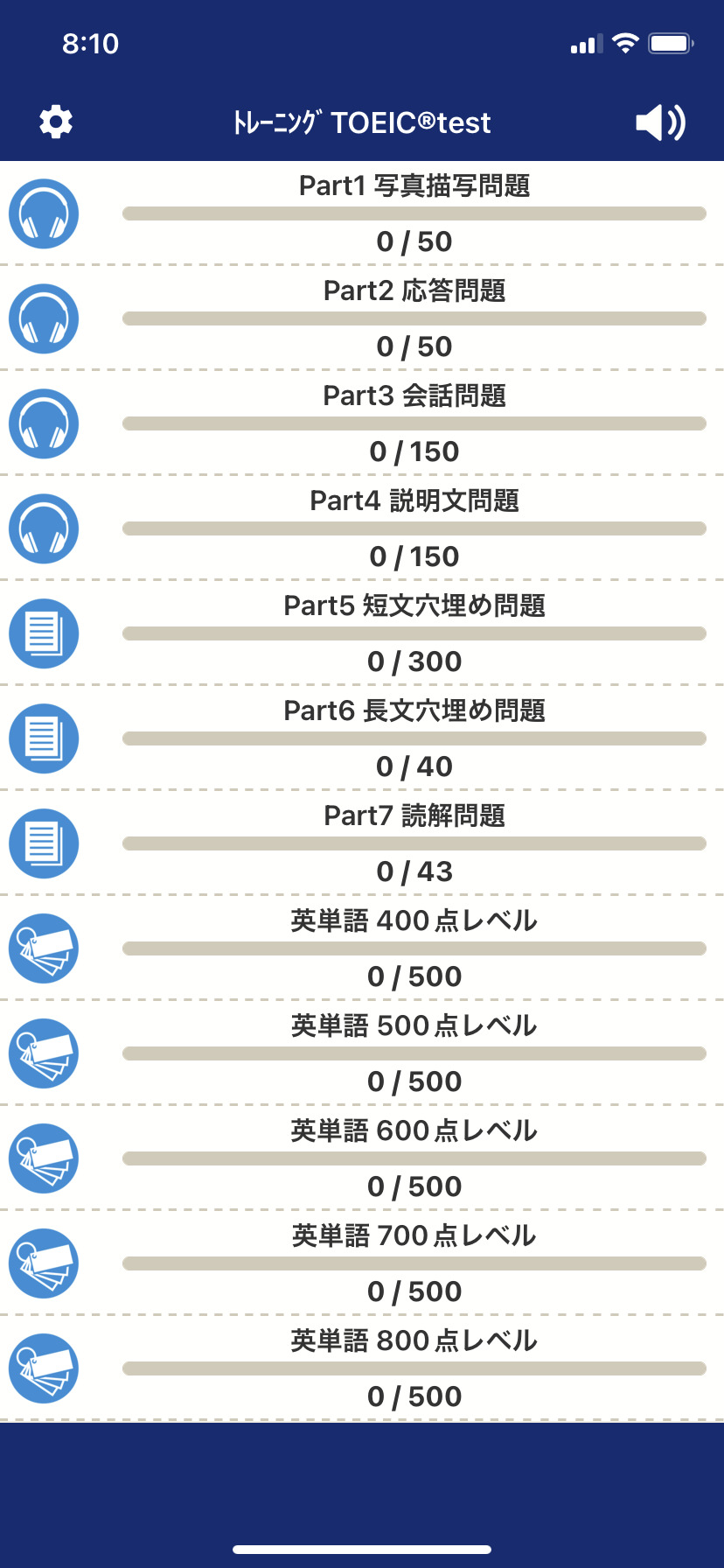Select the document icon for Part7 読解問題
This screenshot has height=1568, width=724.
pos(43,843)
